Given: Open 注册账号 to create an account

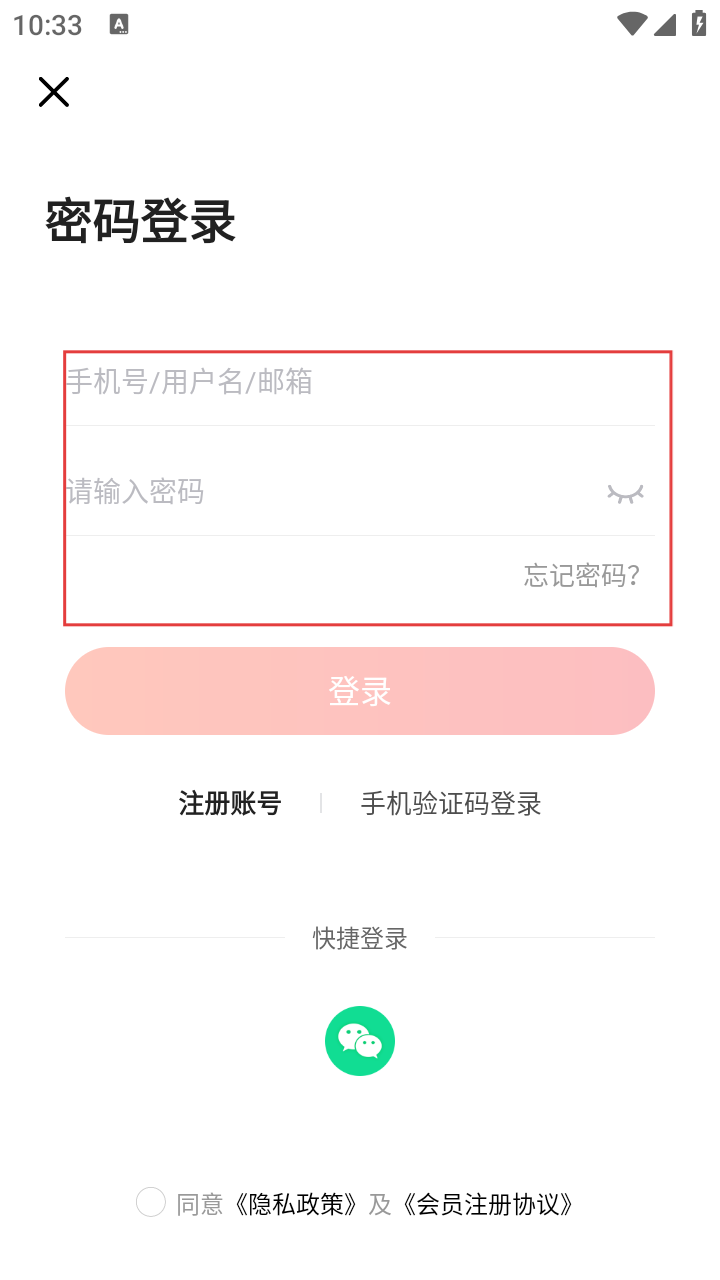Looking at the screenshot, I should [x=230, y=803].
